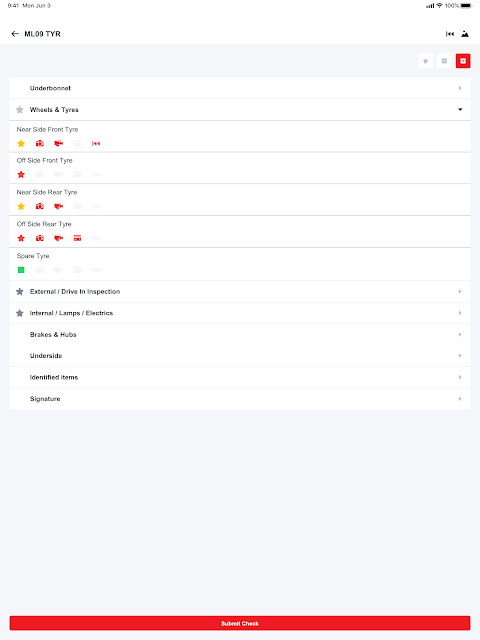This screenshot has height=640, width=480.
Task: Tap the card icon for Off Side Rear Tyre
Action: click(x=77, y=238)
